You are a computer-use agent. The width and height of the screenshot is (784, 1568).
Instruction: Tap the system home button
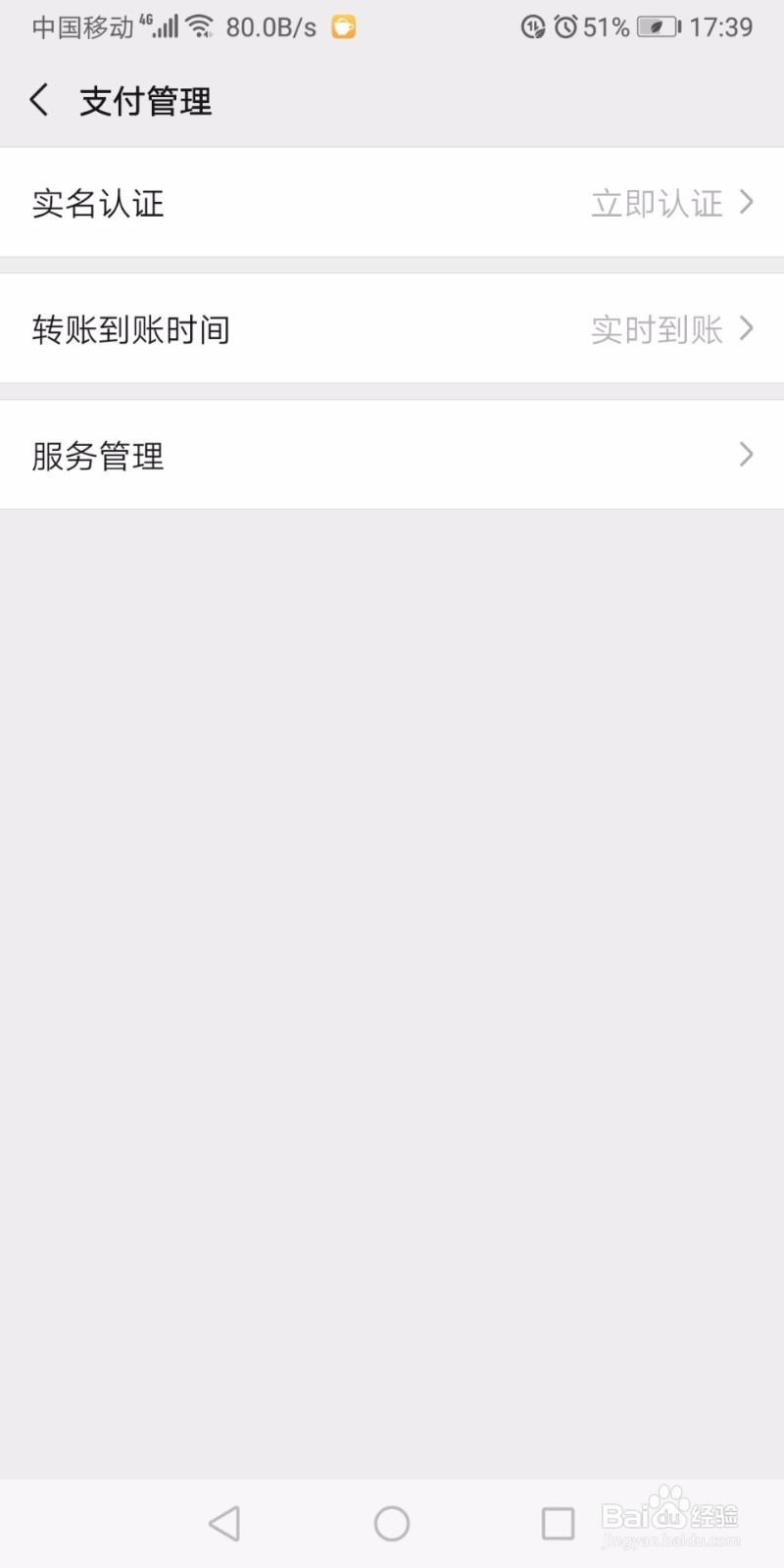(x=391, y=1523)
